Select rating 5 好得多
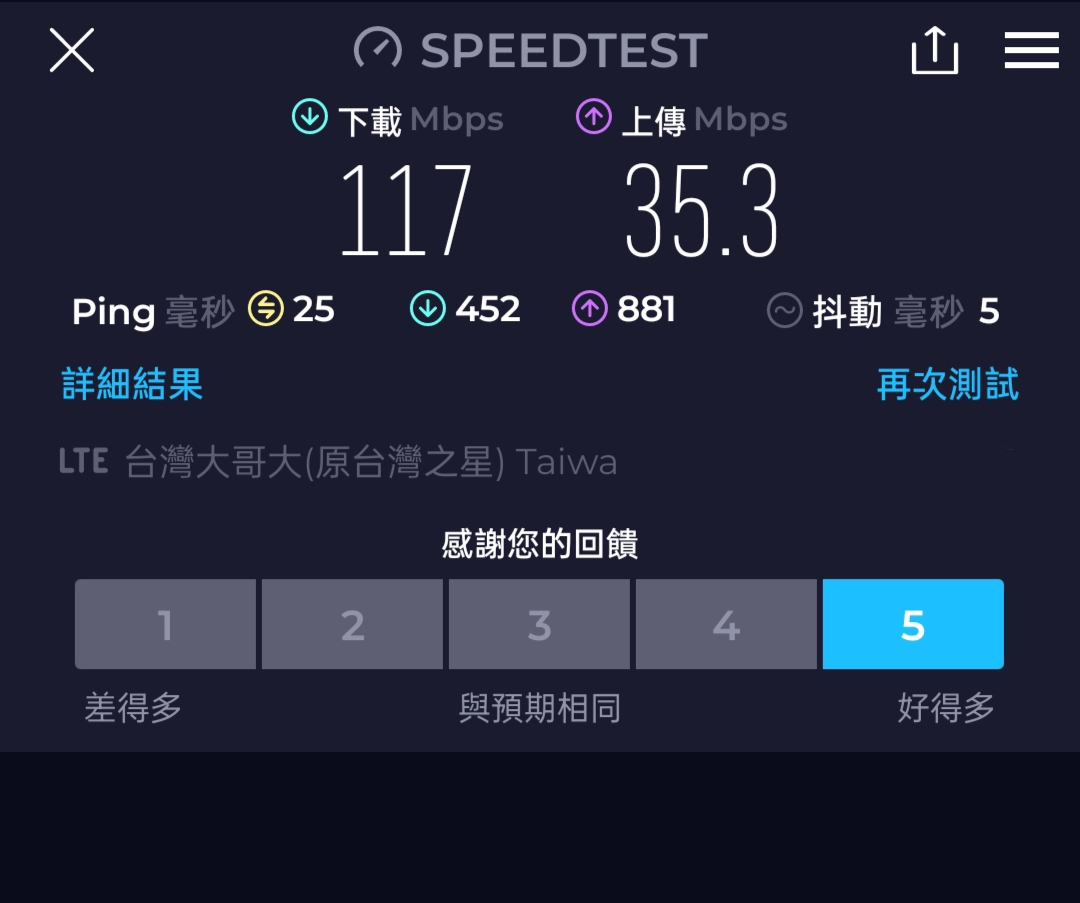The width and height of the screenshot is (1080, 903). (x=913, y=625)
